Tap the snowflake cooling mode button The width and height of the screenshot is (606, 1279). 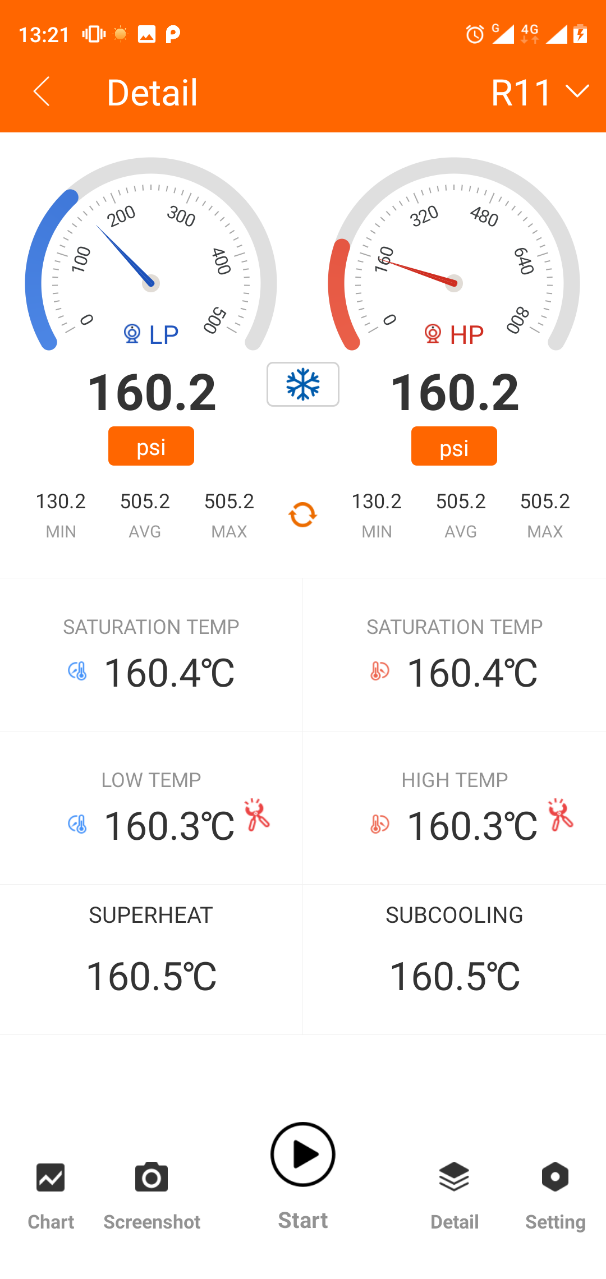pos(303,384)
